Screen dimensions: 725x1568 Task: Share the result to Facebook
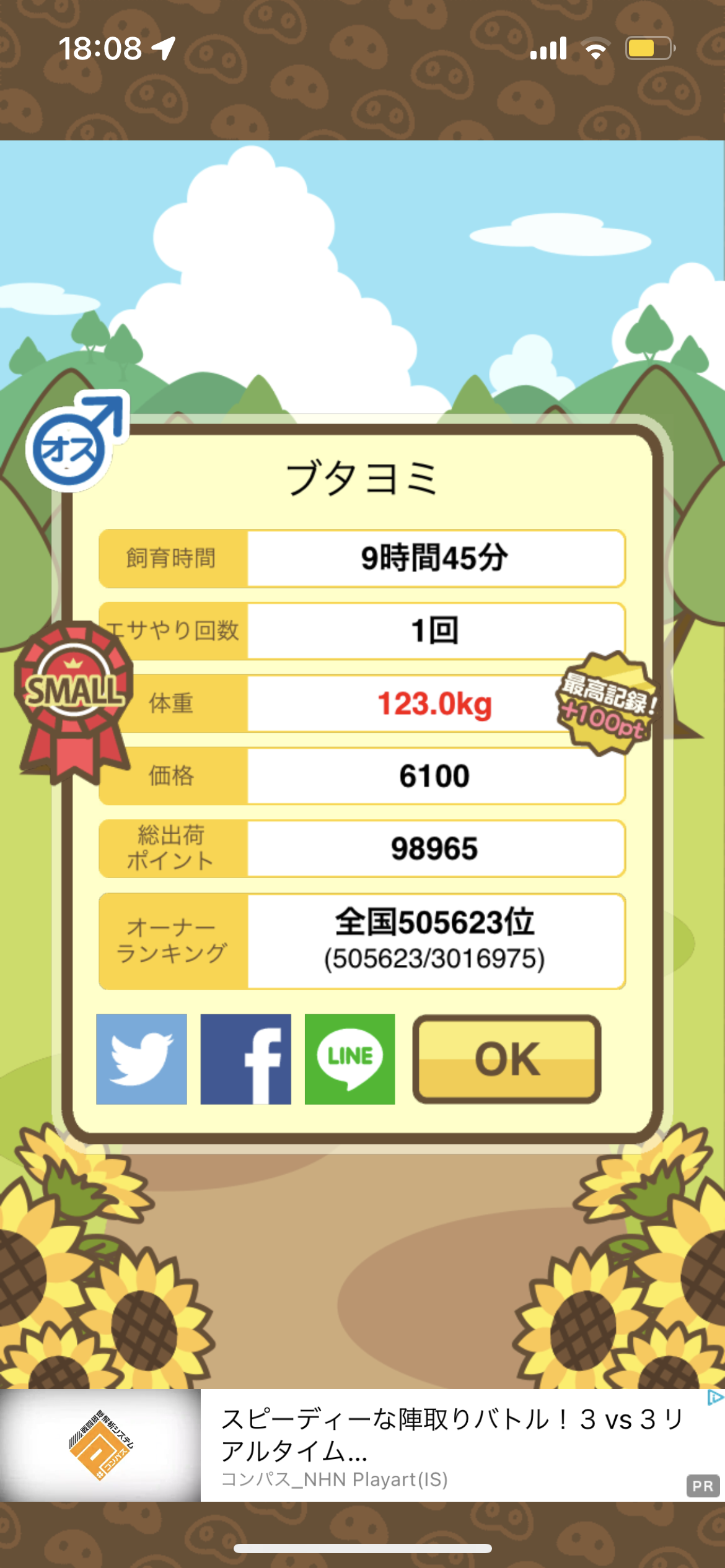[x=245, y=1059]
